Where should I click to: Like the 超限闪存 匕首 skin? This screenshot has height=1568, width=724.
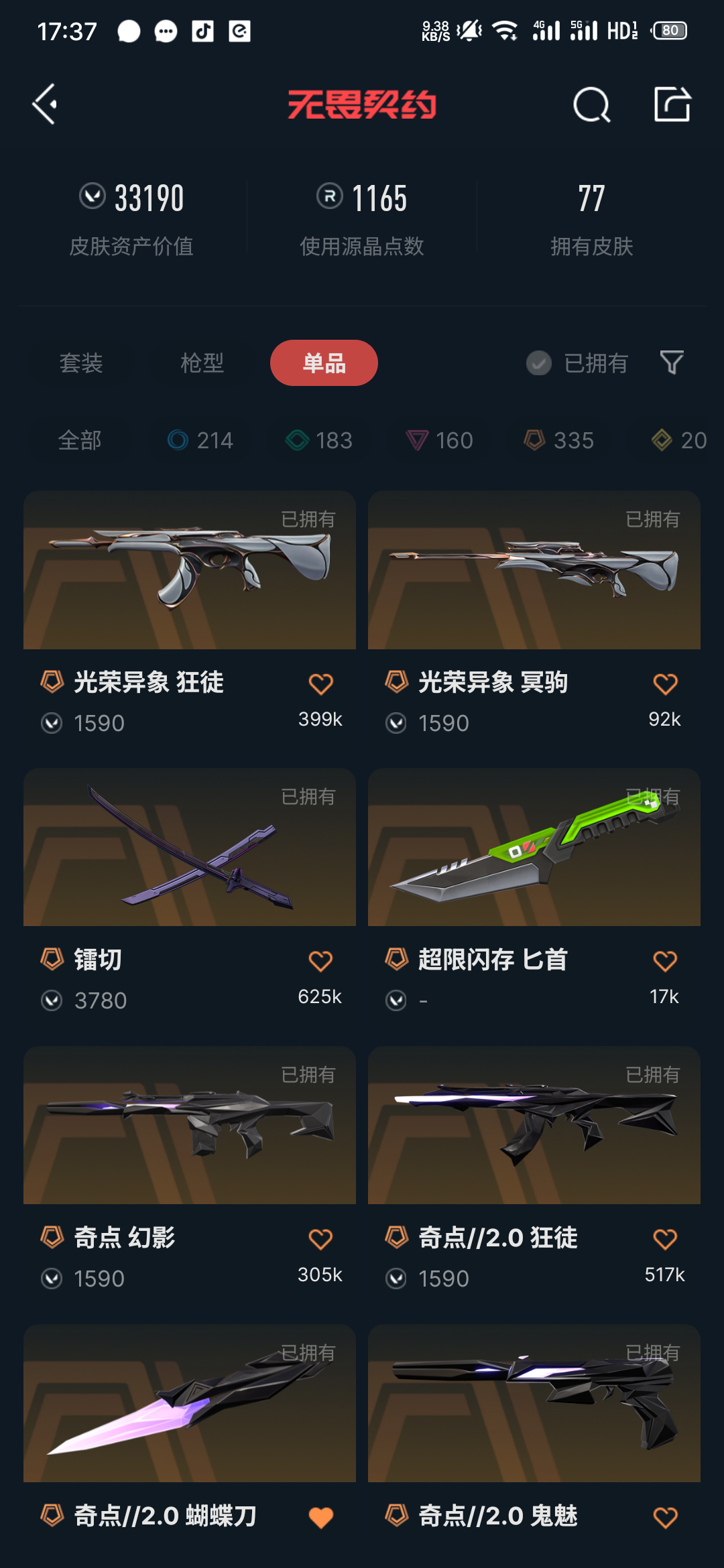coord(665,962)
